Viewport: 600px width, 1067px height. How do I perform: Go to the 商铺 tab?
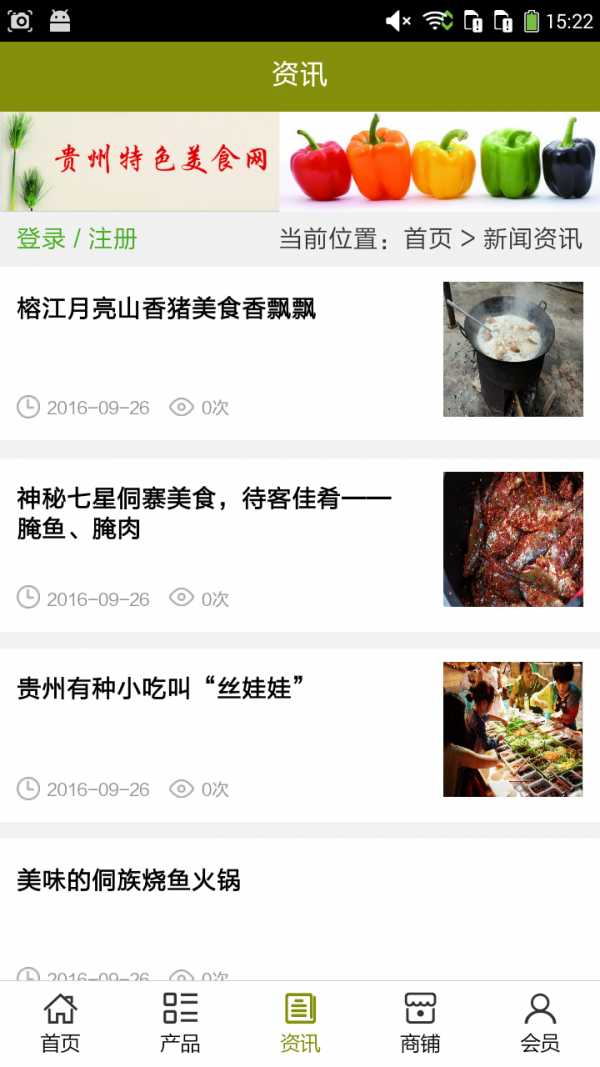(x=420, y=1023)
